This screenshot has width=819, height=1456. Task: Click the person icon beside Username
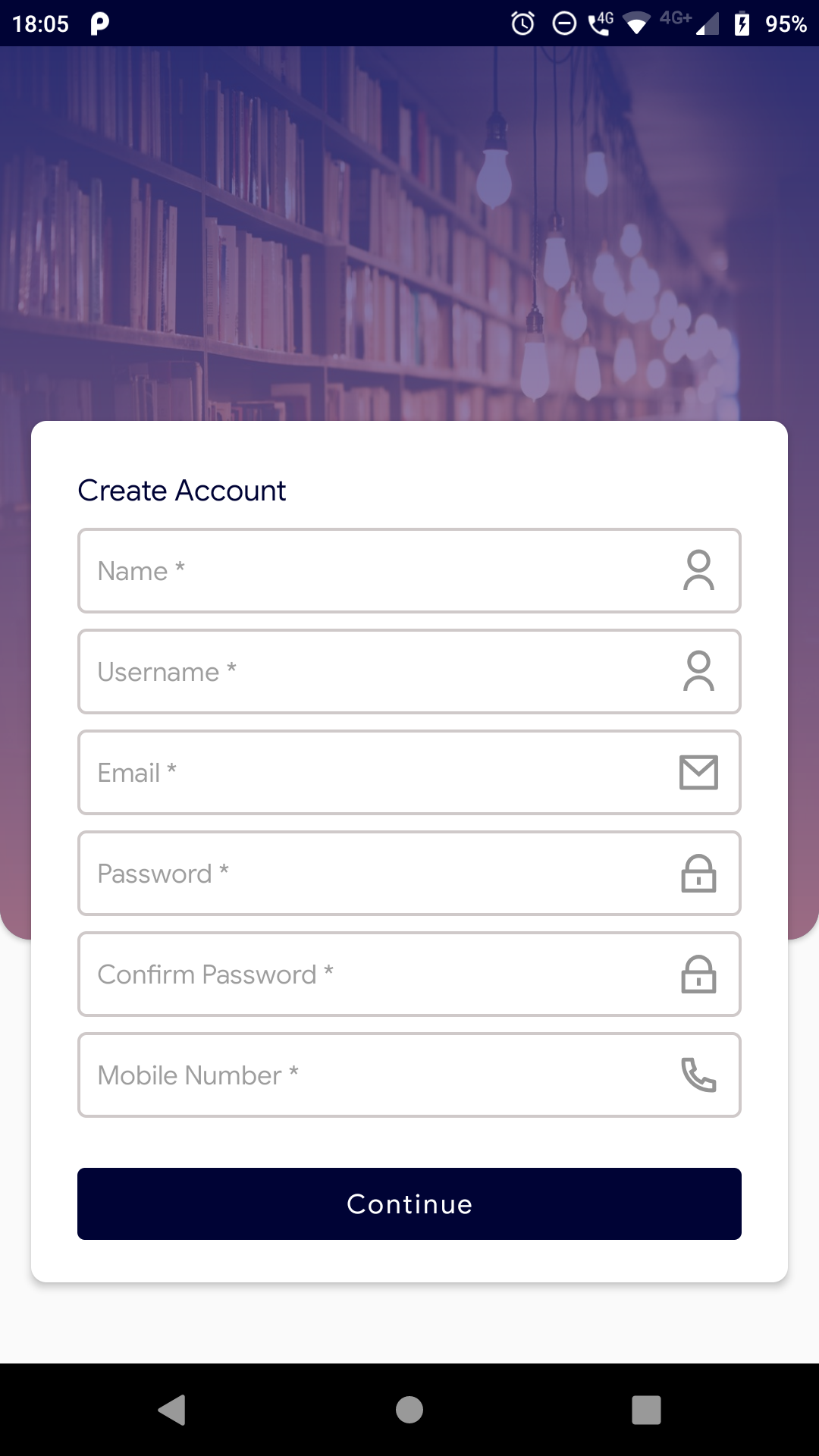(698, 671)
